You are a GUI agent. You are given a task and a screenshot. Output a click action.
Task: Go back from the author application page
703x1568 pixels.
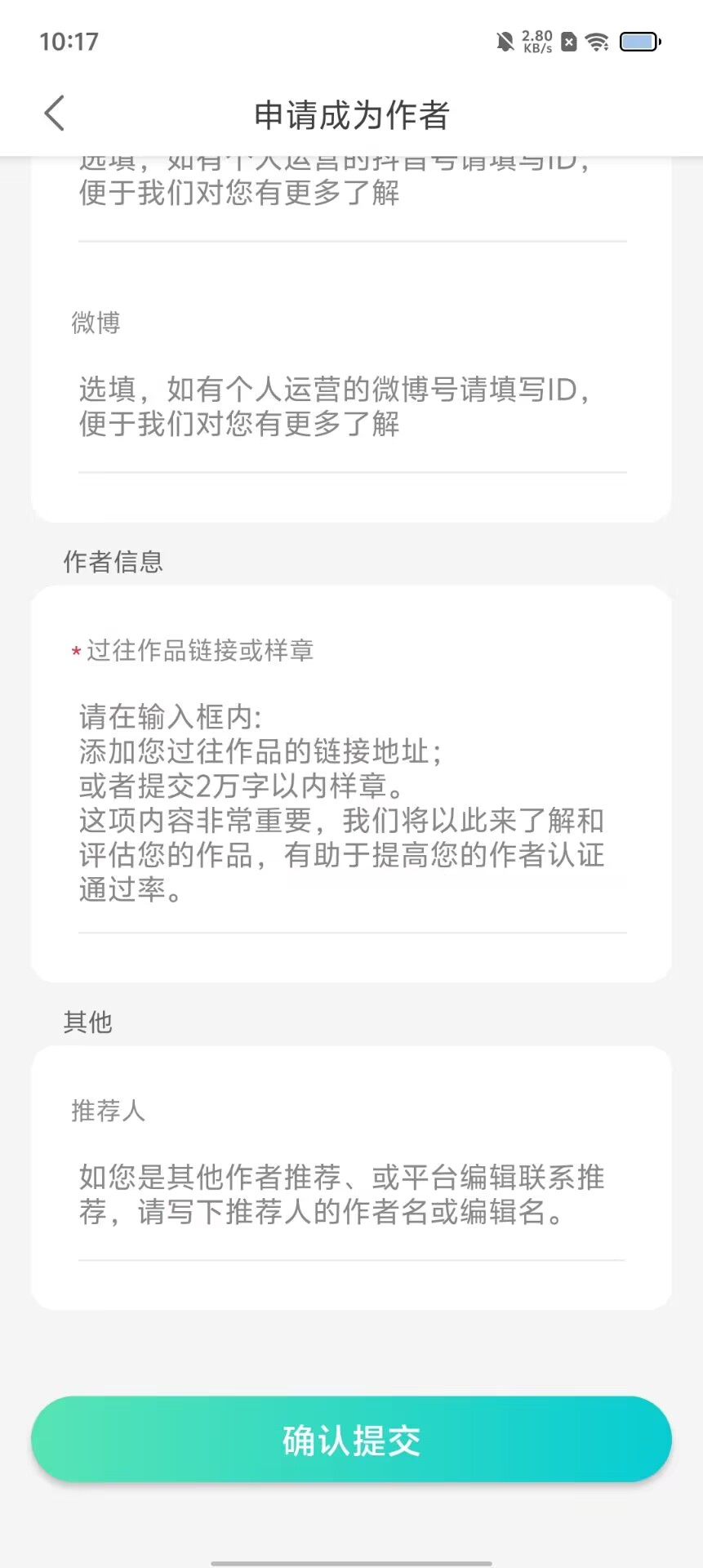[x=55, y=114]
